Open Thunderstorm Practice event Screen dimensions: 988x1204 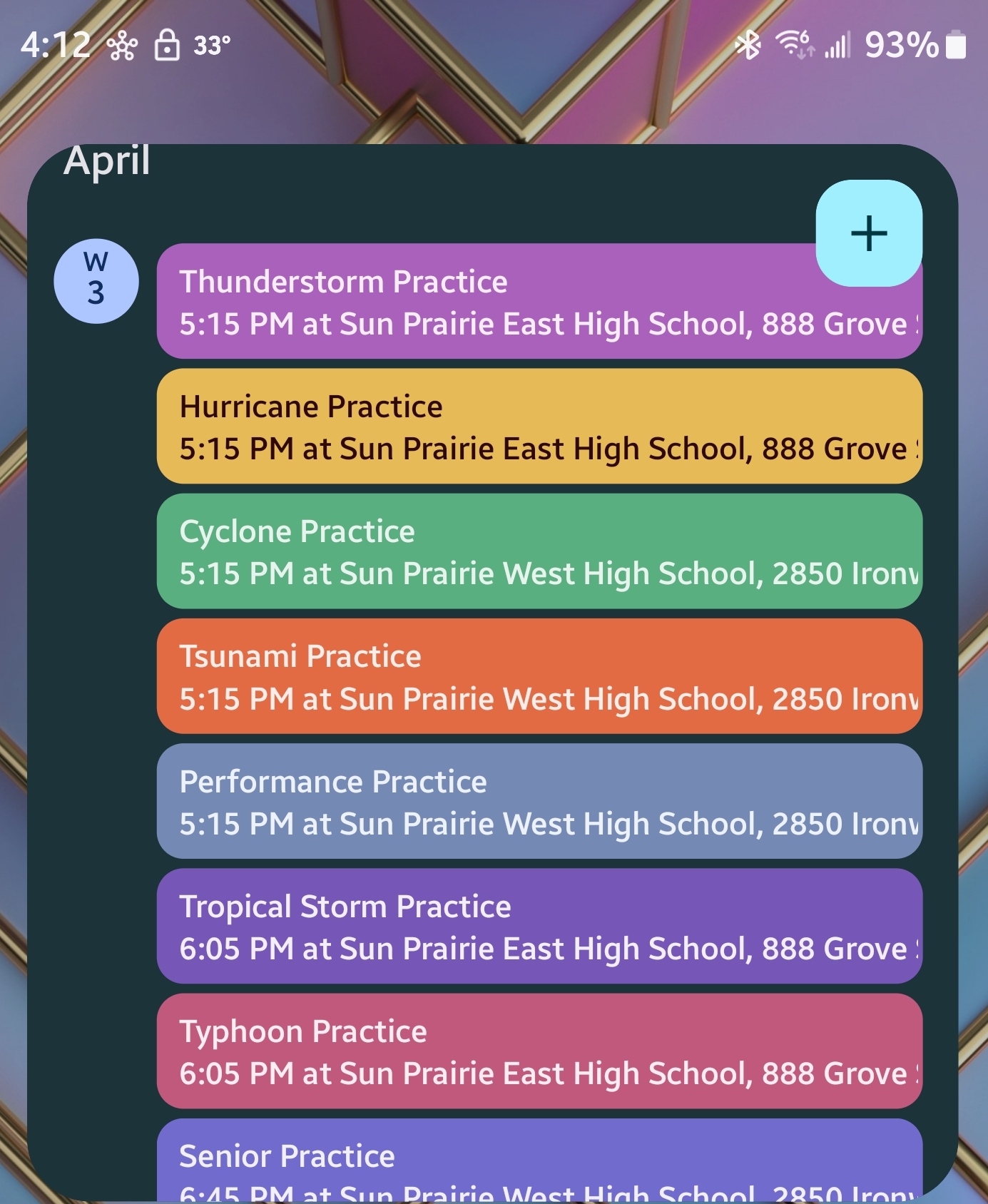coord(485,303)
